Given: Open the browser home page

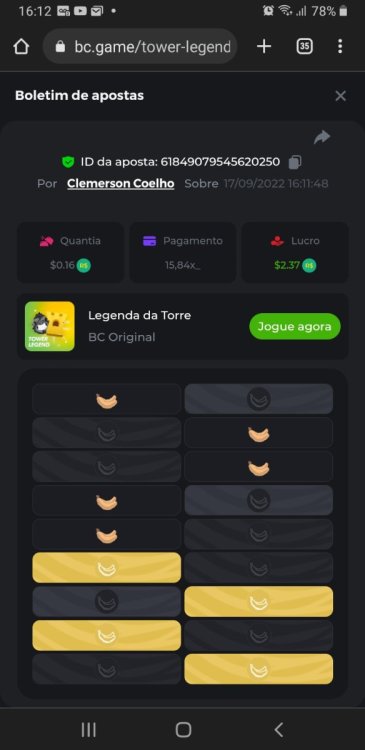Looking at the screenshot, I should click(22, 47).
